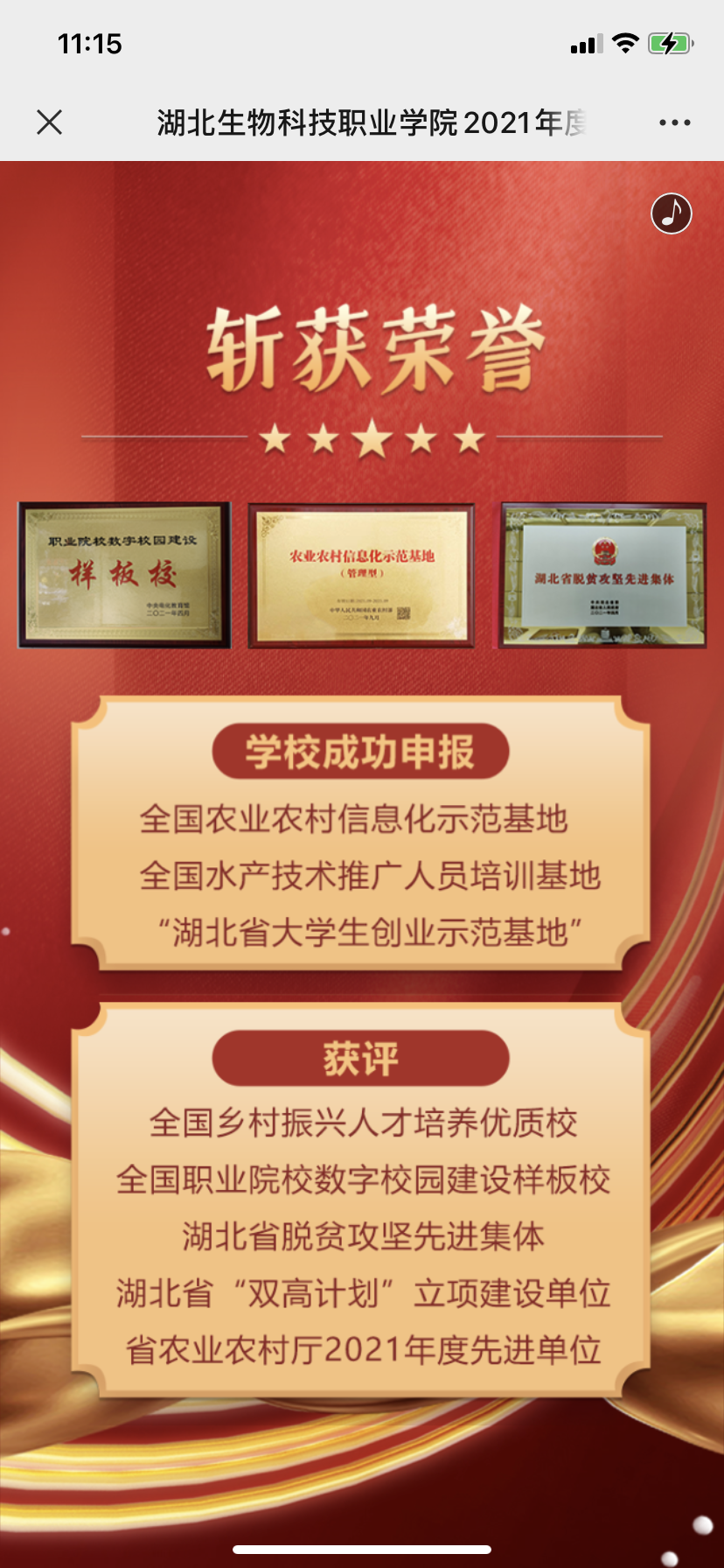Close the webpage with the X button
The width and height of the screenshot is (724, 1568).
coord(50,122)
